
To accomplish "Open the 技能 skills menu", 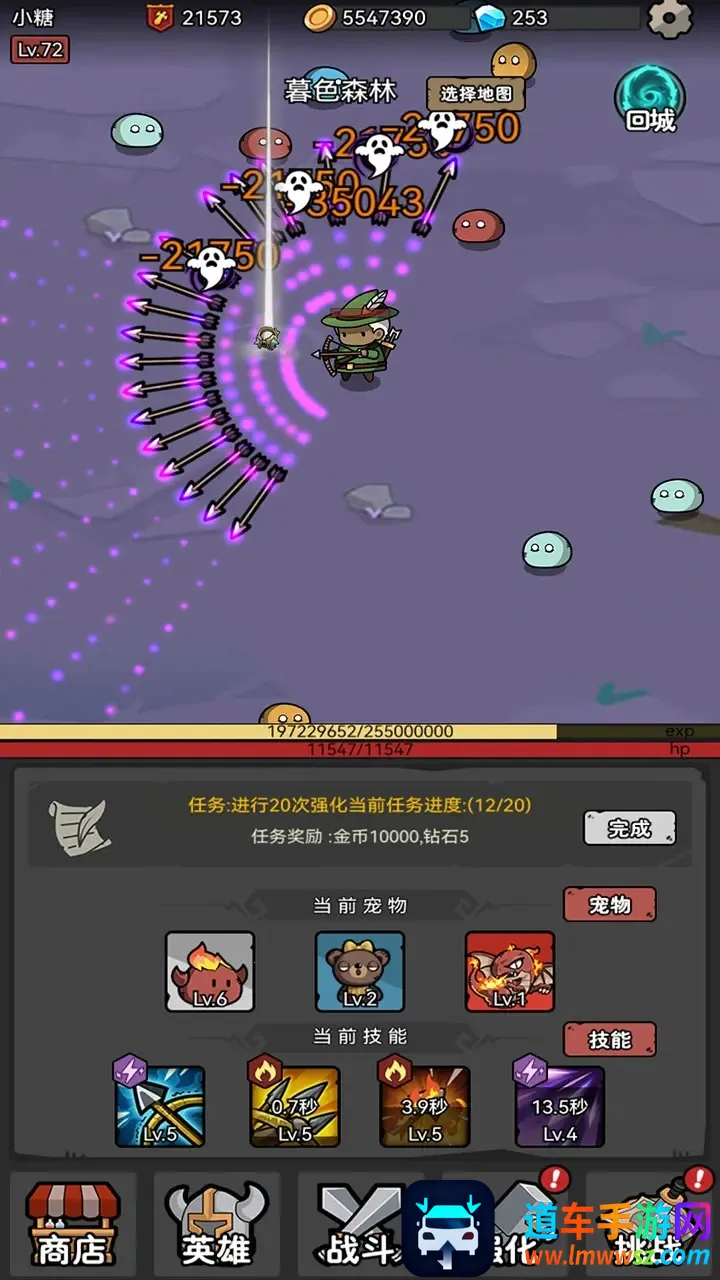I will click(x=609, y=1039).
